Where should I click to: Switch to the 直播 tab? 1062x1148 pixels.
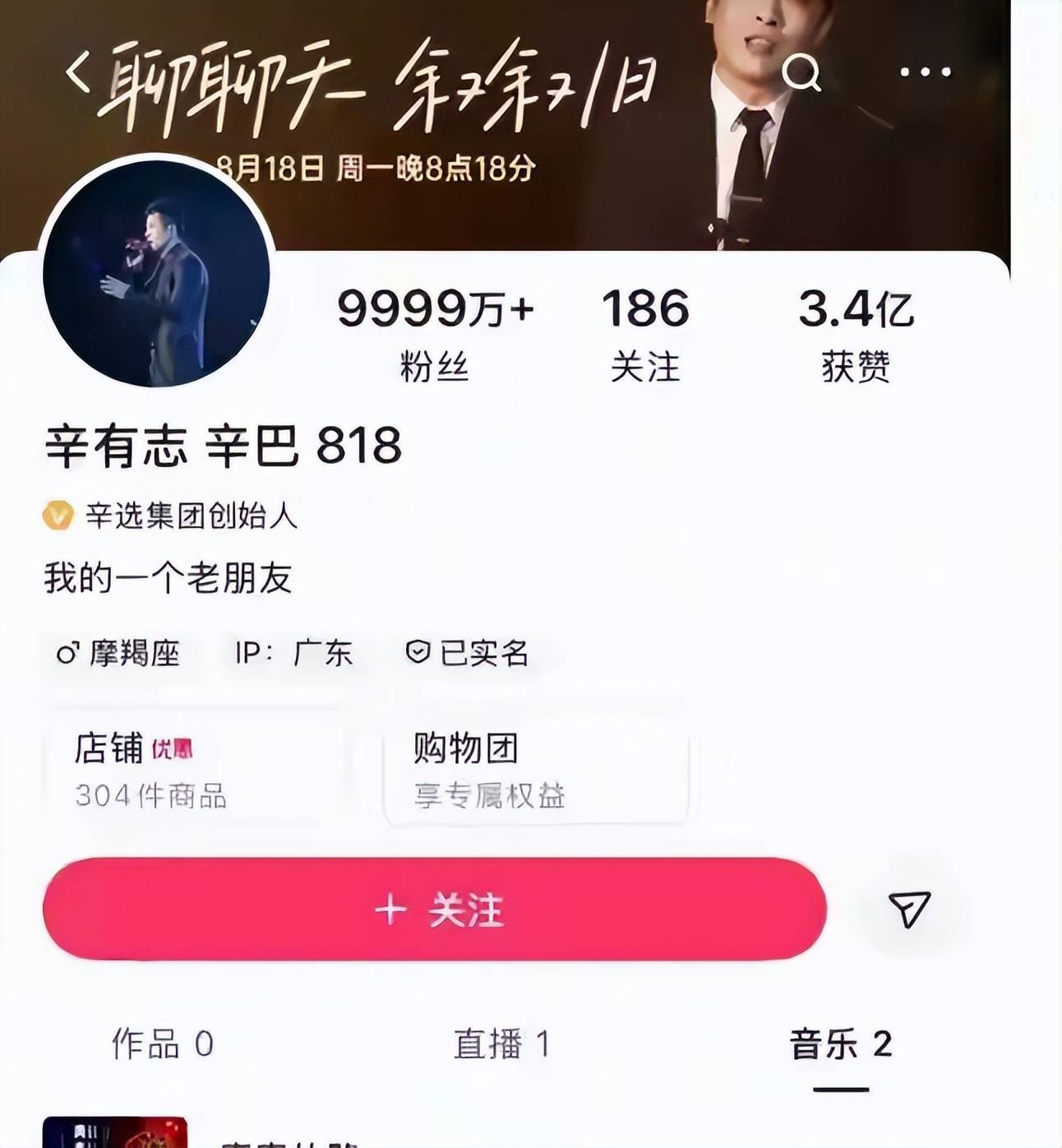point(501,1044)
